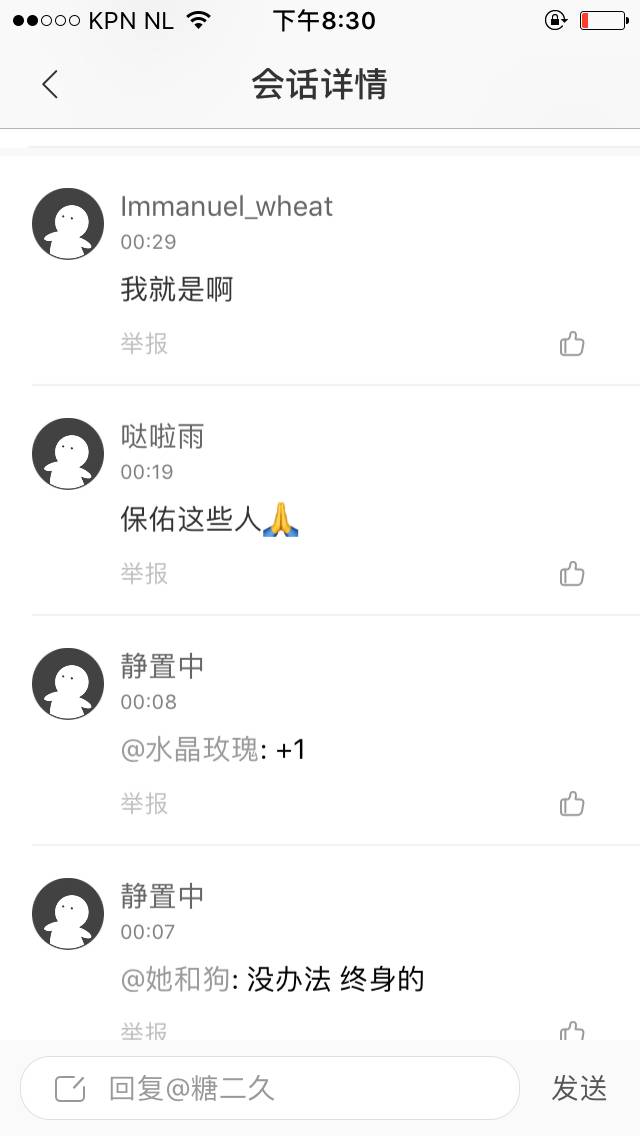Like 静置中's +1 reply to 水晶玫瑰

tap(572, 804)
